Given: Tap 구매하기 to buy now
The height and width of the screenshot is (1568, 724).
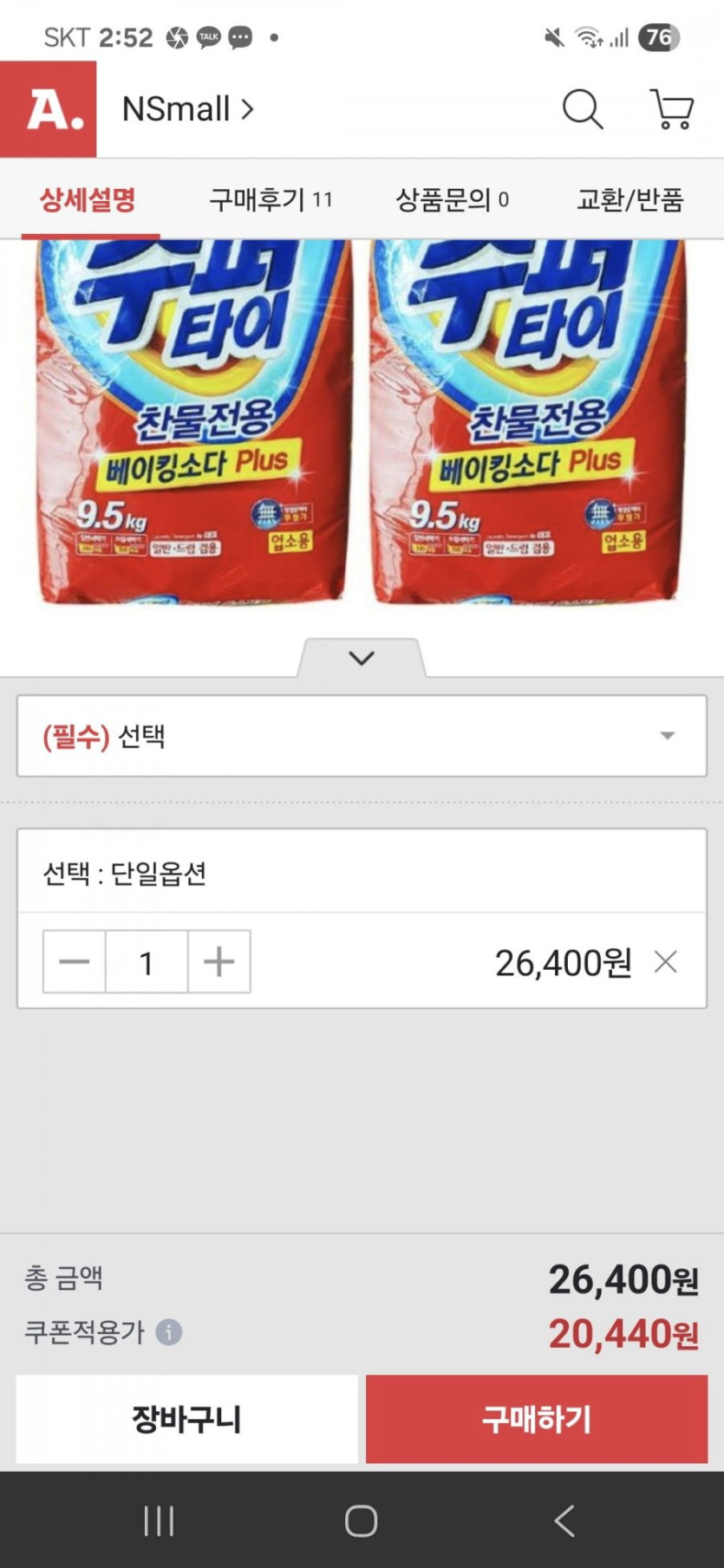Looking at the screenshot, I should (537, 1419).
